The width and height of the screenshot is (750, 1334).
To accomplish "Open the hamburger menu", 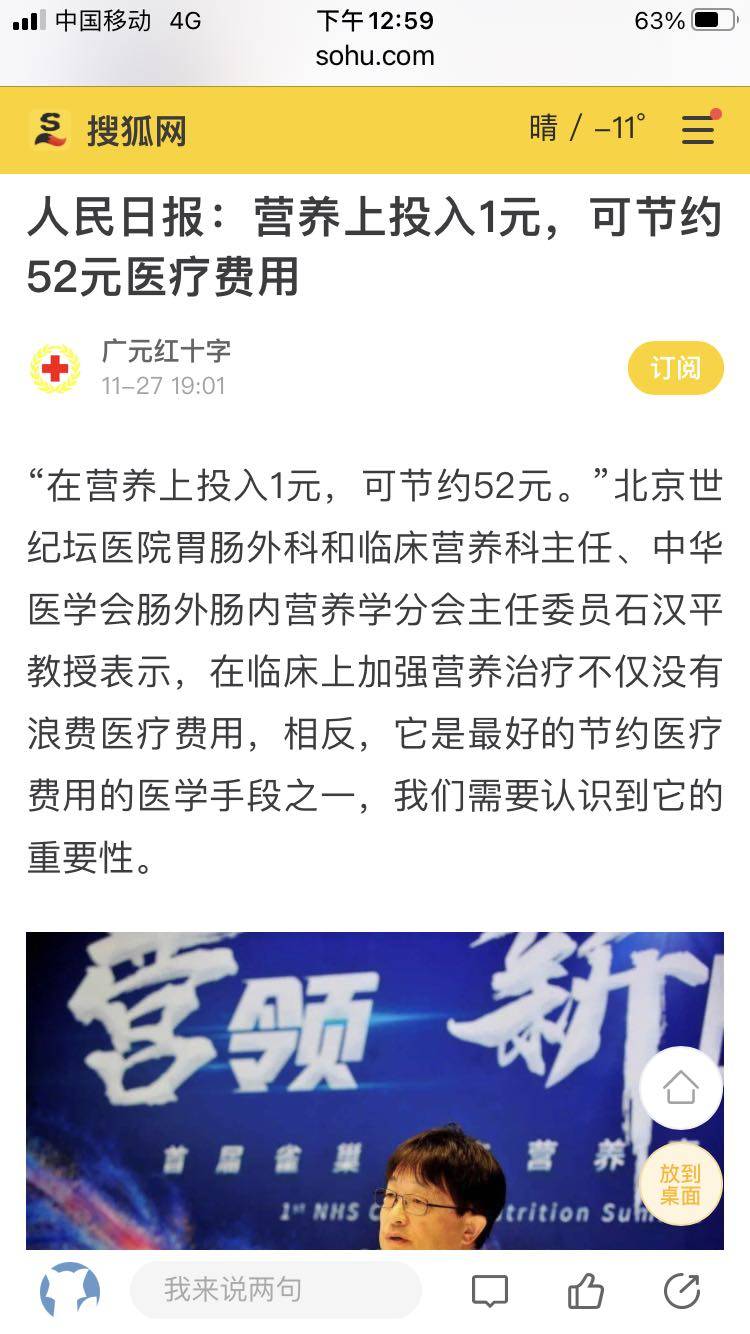I will coord(699,130).
